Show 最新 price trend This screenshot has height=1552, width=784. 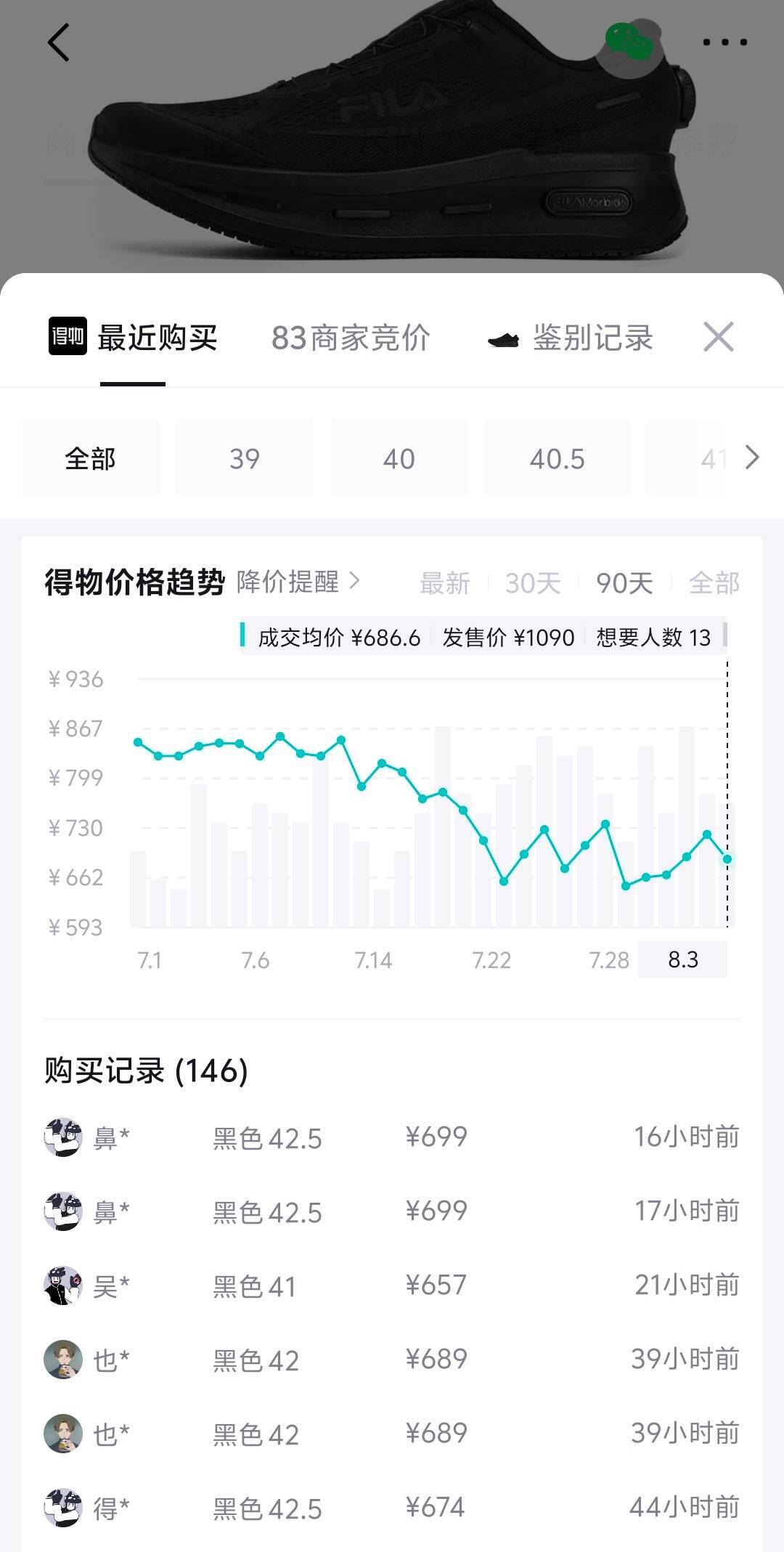point(444,583)
